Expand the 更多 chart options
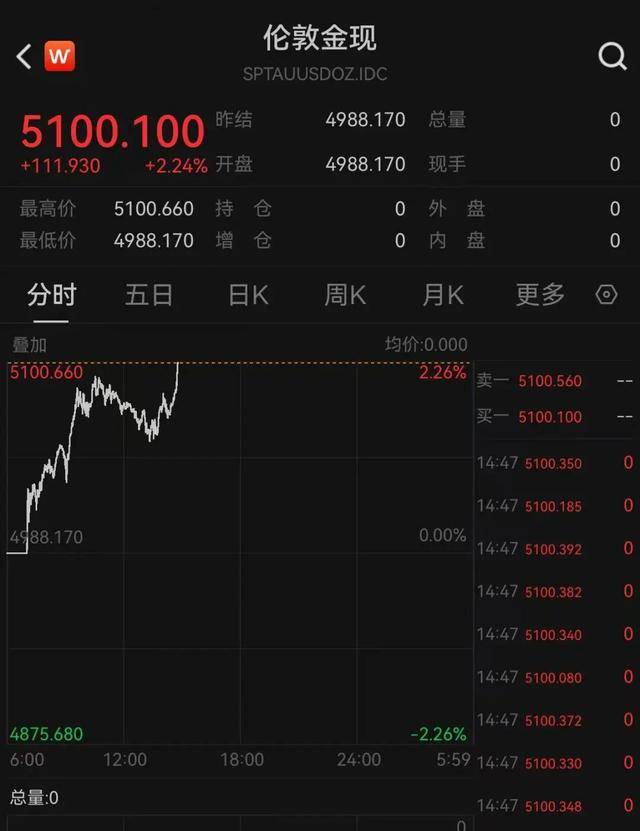 point(540,295)
